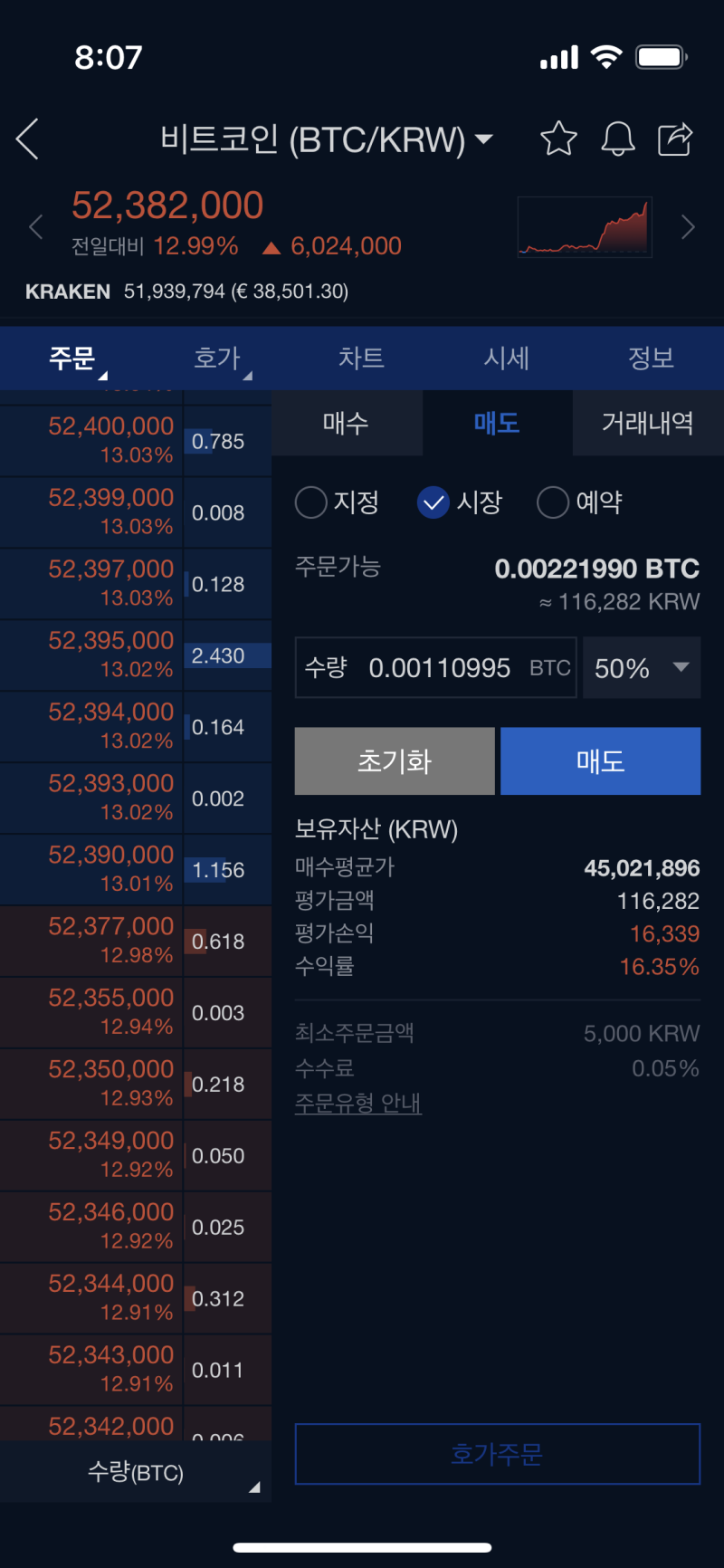View the 거래내역 tab
724x1568 pixels.
pos(648,423)
